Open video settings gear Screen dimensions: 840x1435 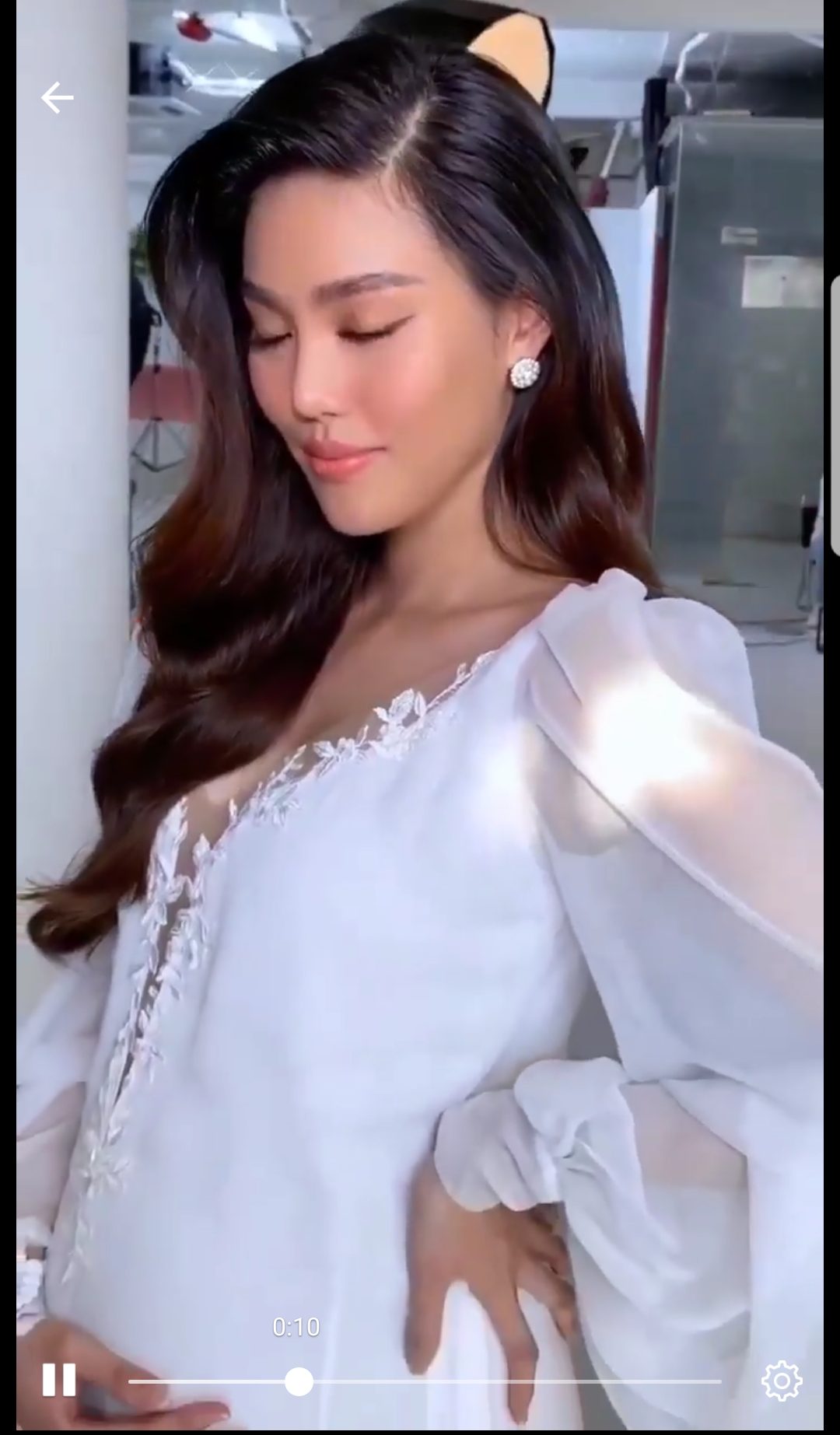[781, 1381]
